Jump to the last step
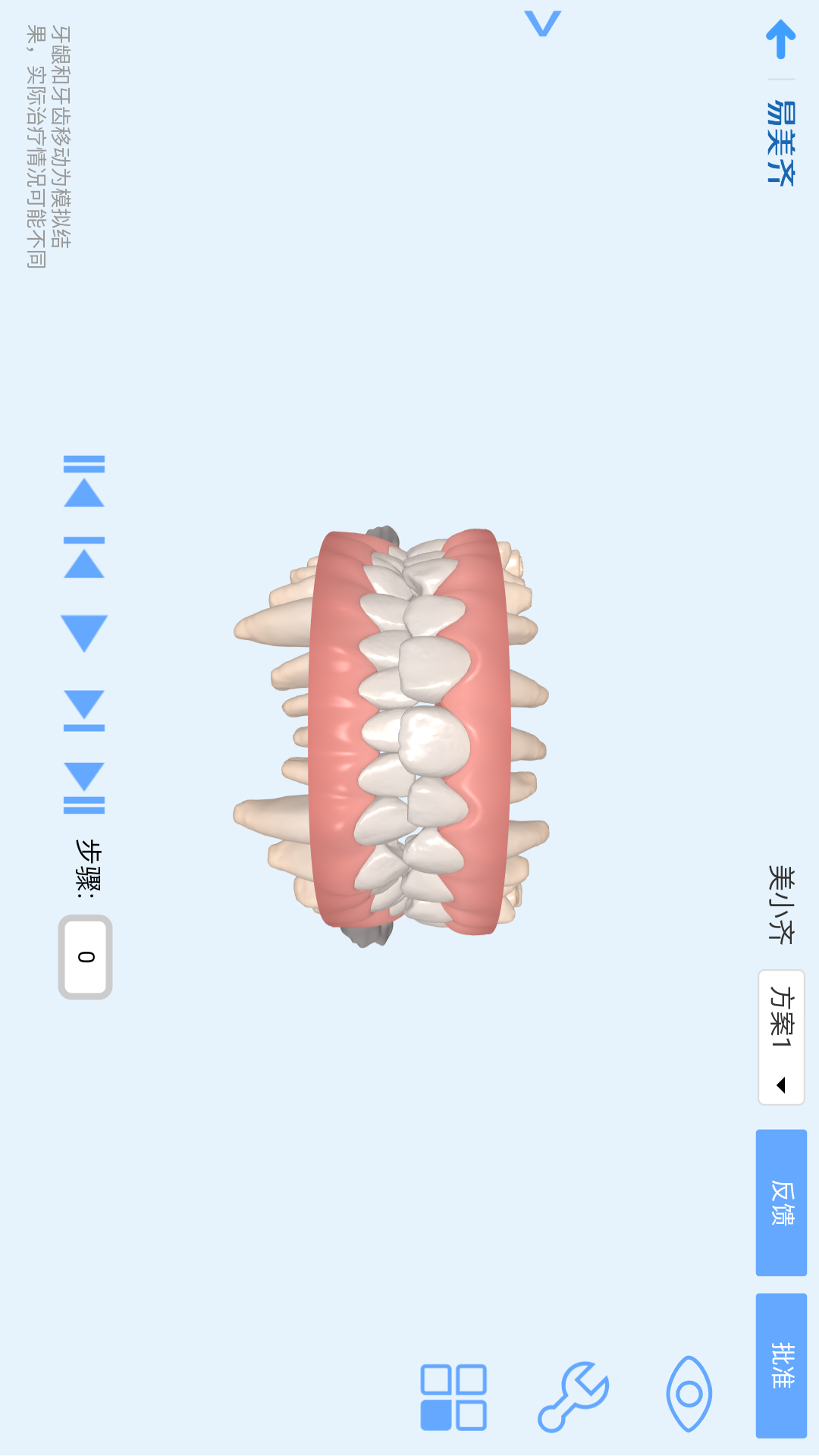This screenshot has height=1456, width=819. point(84,789)
